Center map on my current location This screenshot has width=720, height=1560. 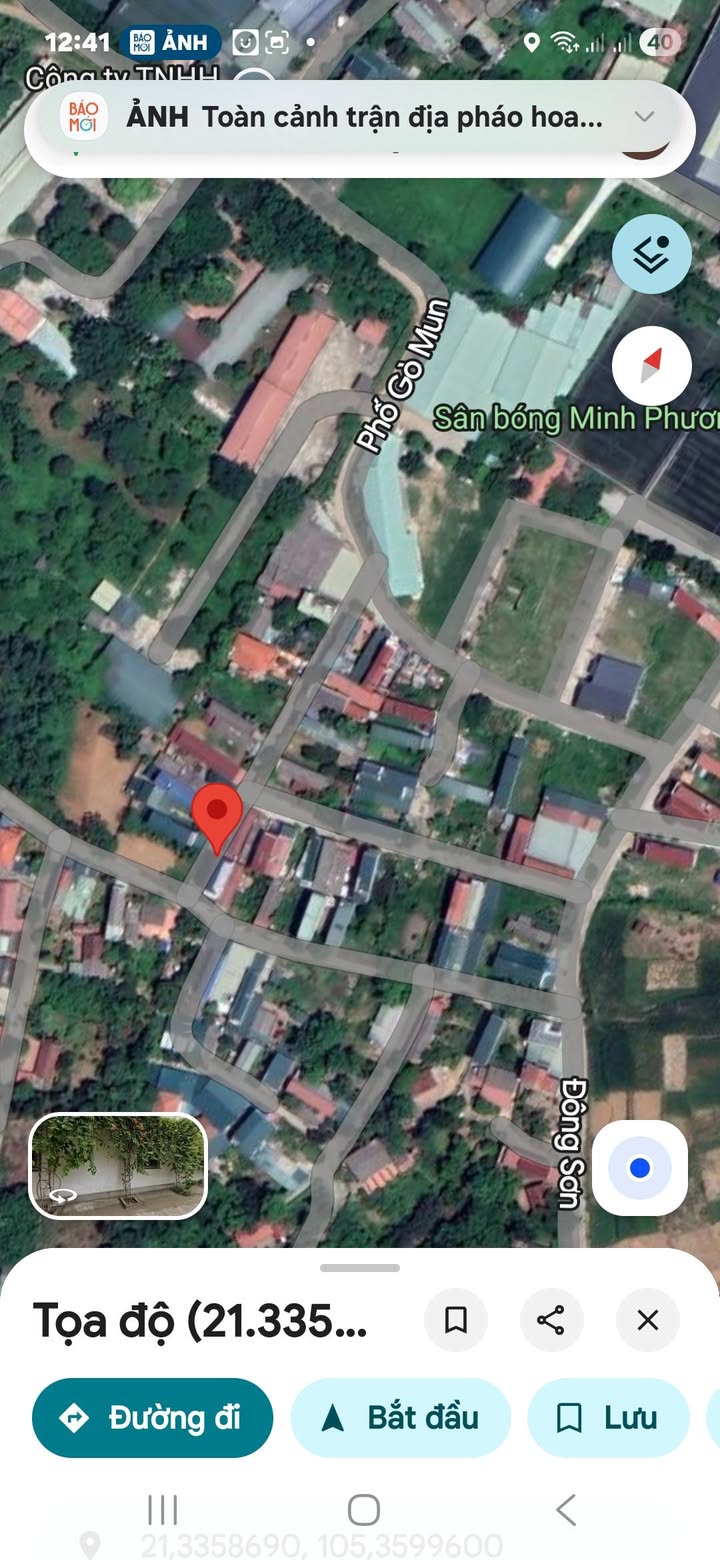[x=640, y=1168]
